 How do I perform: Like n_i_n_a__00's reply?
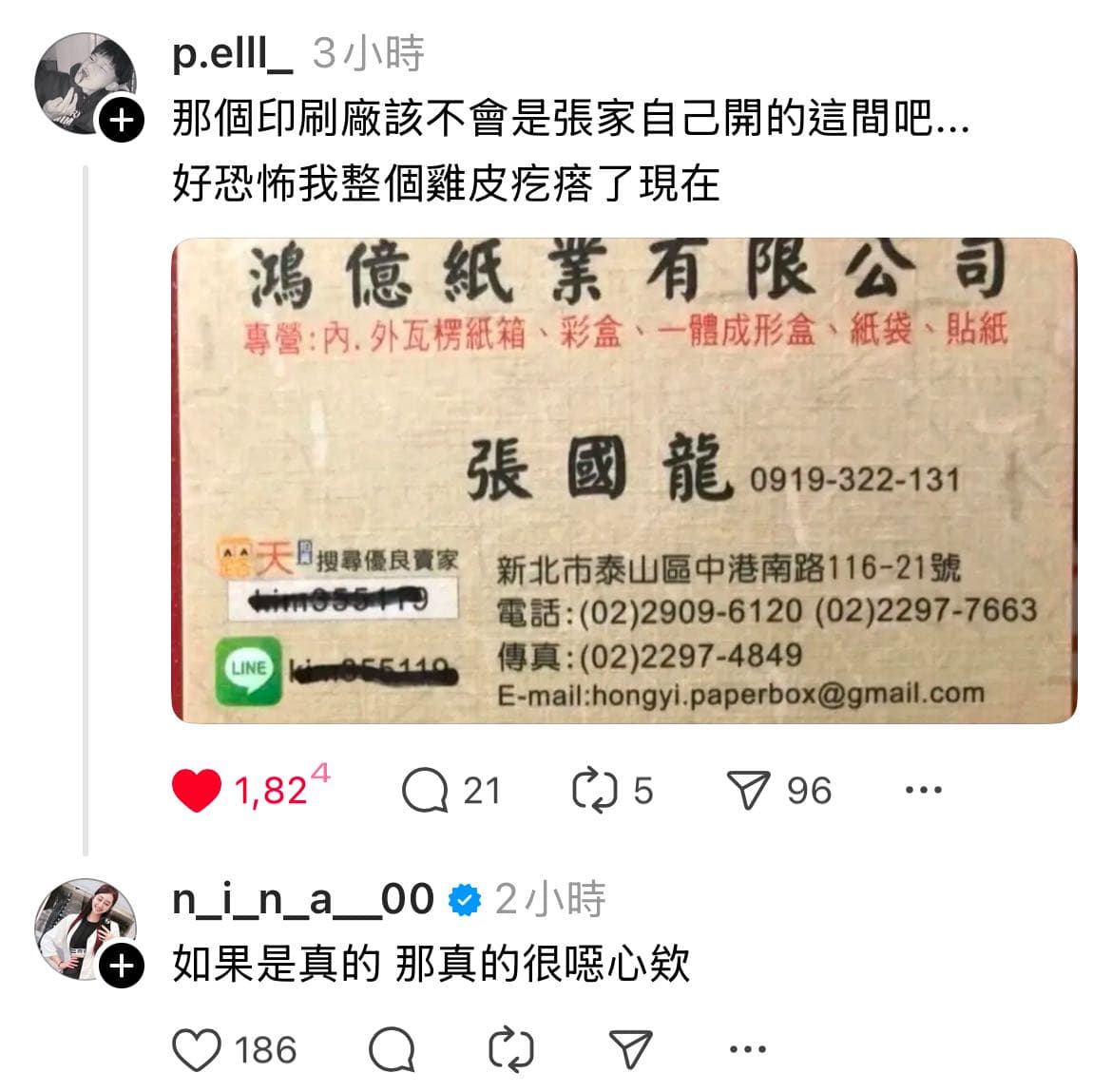(197, 1050)
